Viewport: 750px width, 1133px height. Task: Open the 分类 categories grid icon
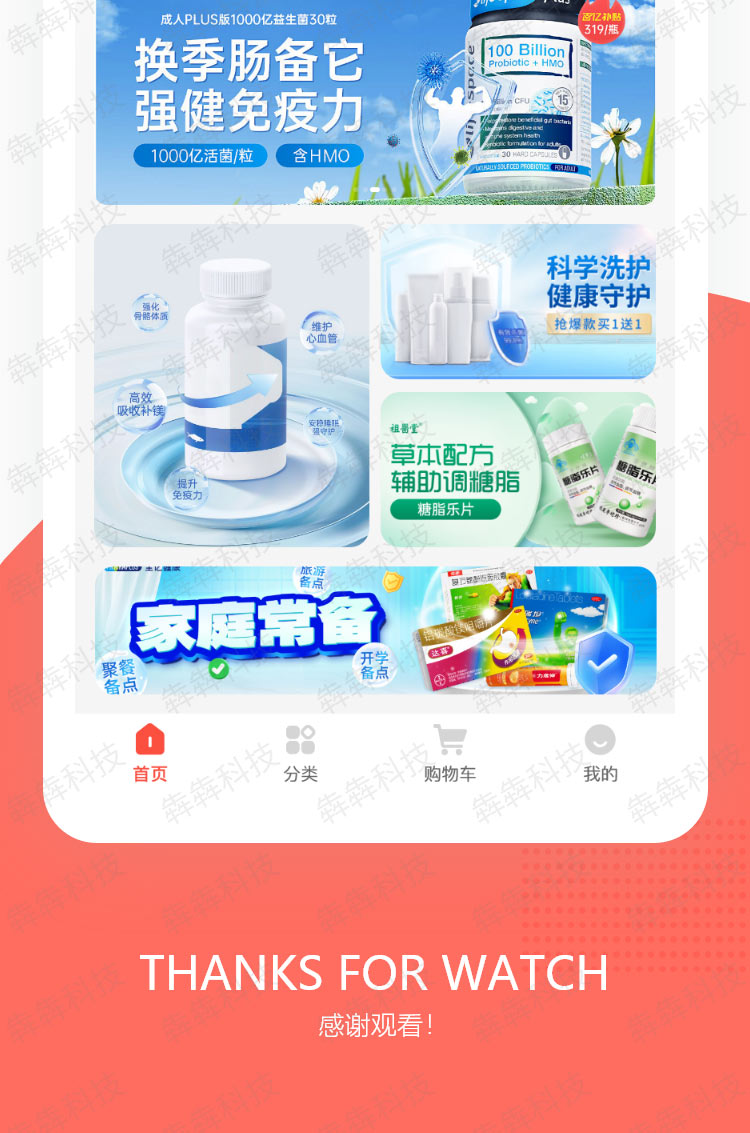(299, 740)
